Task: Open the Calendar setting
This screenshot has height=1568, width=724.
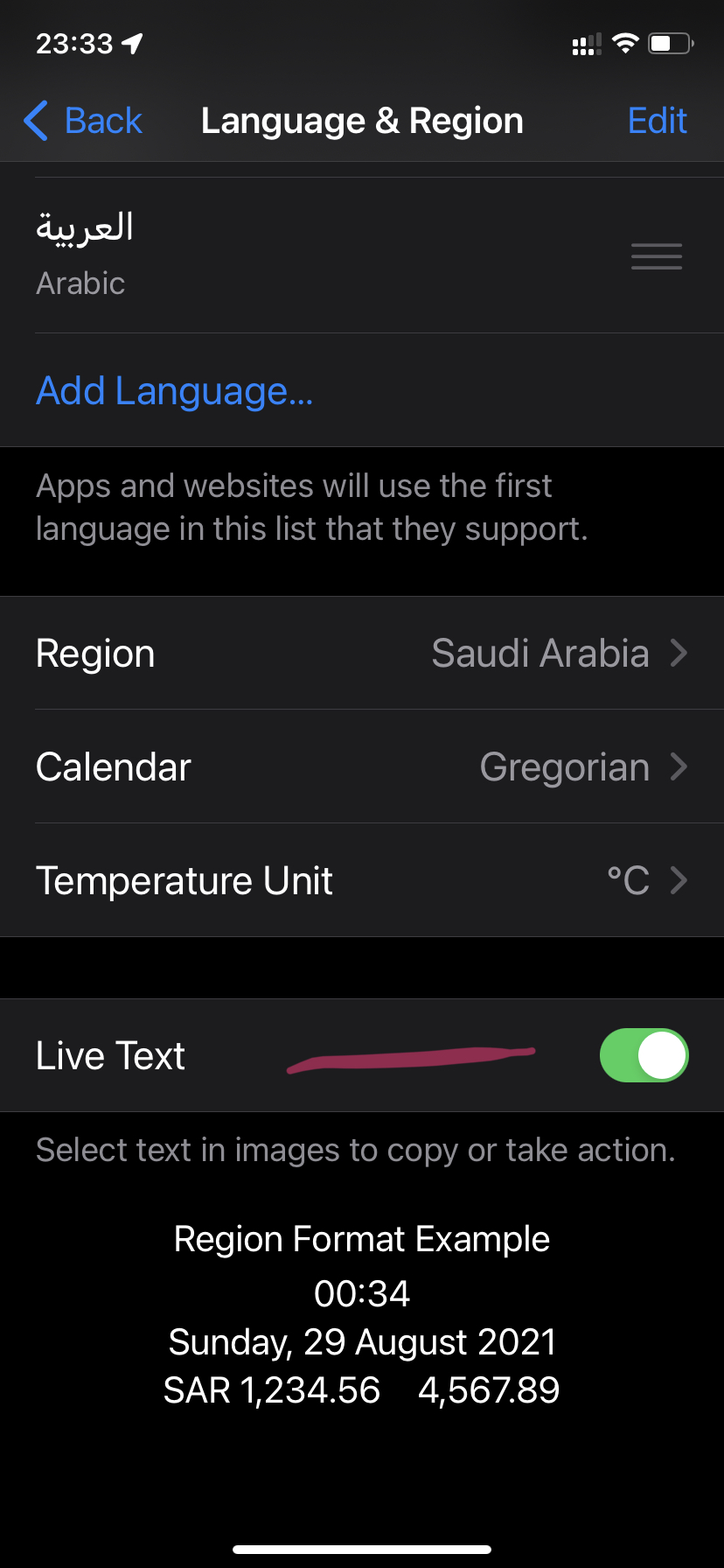Action: [362, 766]
